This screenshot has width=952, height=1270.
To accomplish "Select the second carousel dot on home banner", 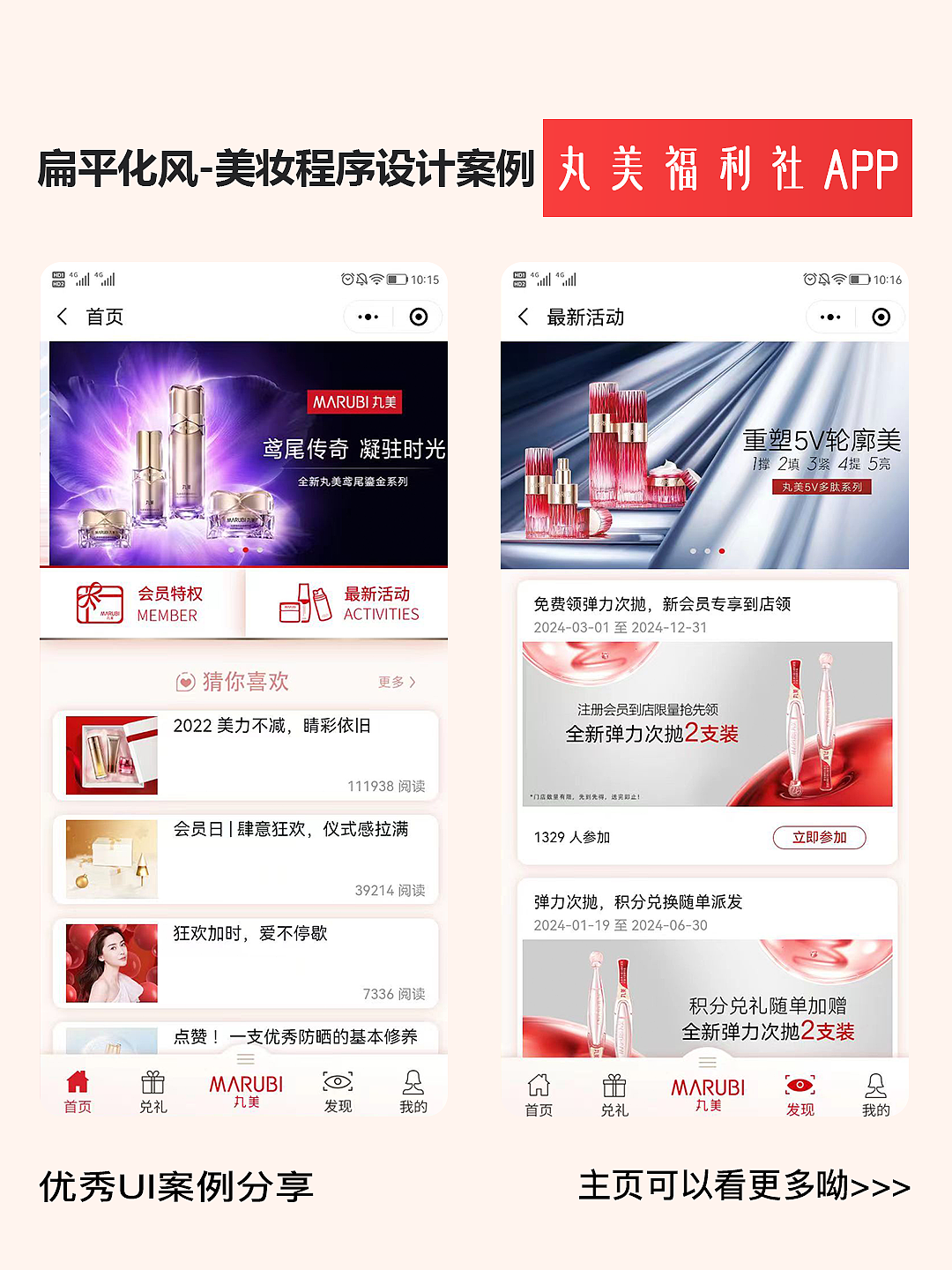I will pos(245,549).
